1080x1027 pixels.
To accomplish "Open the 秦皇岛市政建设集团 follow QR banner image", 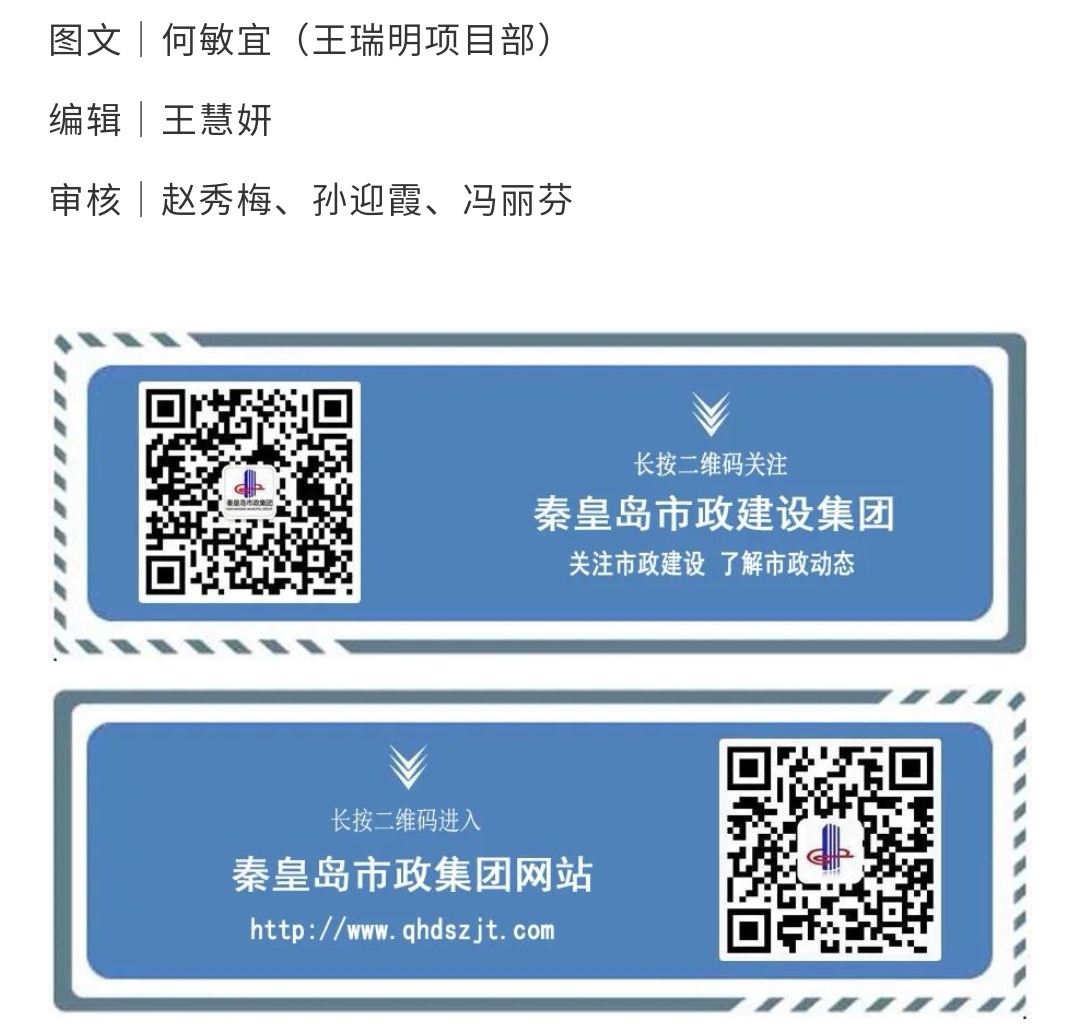I will tap(540, 492).
